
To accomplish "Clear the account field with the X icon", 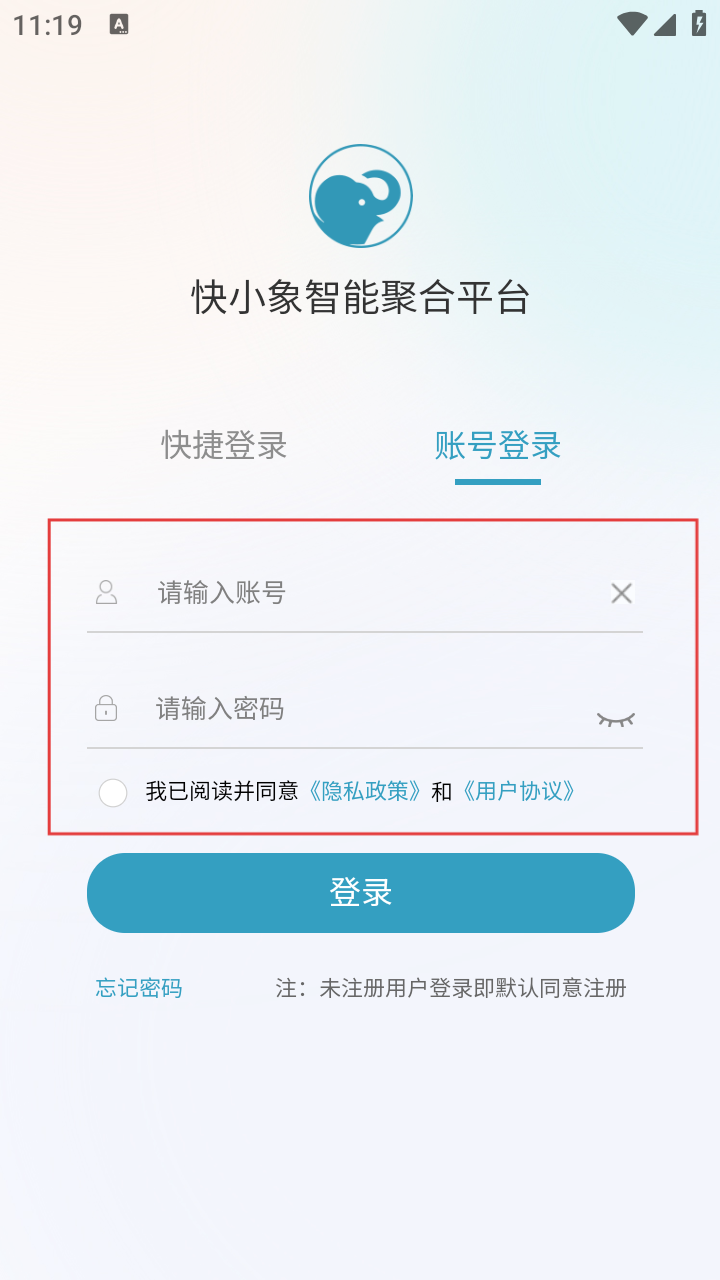I will (x=621, y=593).
